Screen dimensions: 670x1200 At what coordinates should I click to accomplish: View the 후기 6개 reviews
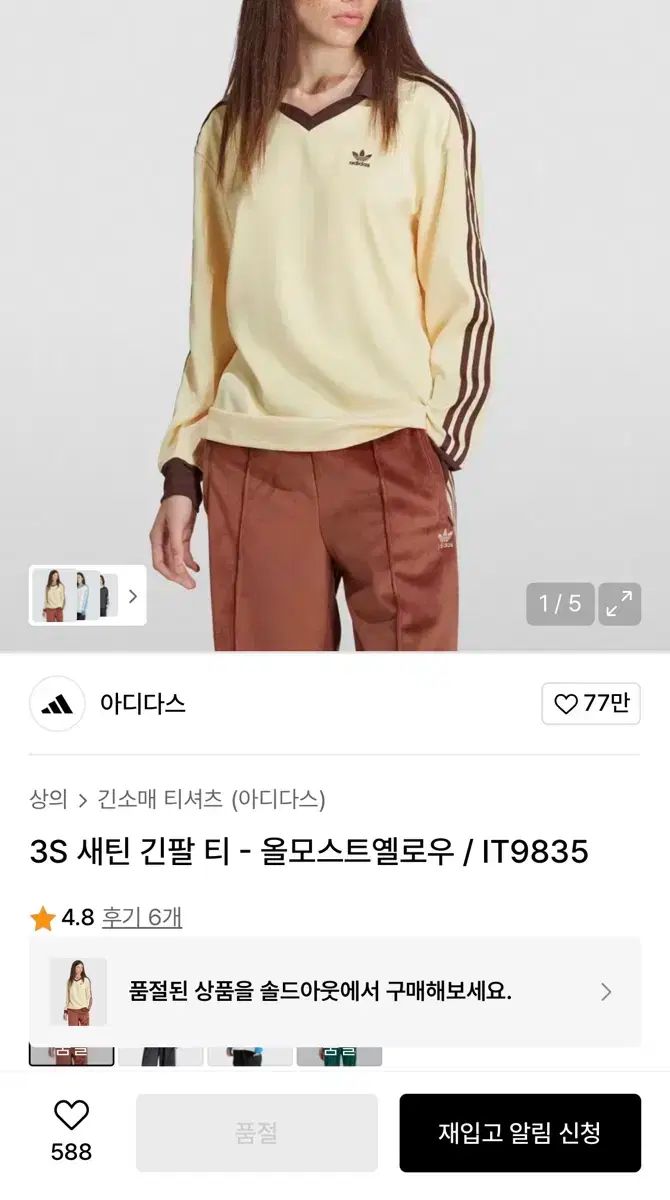coord(142,917)
